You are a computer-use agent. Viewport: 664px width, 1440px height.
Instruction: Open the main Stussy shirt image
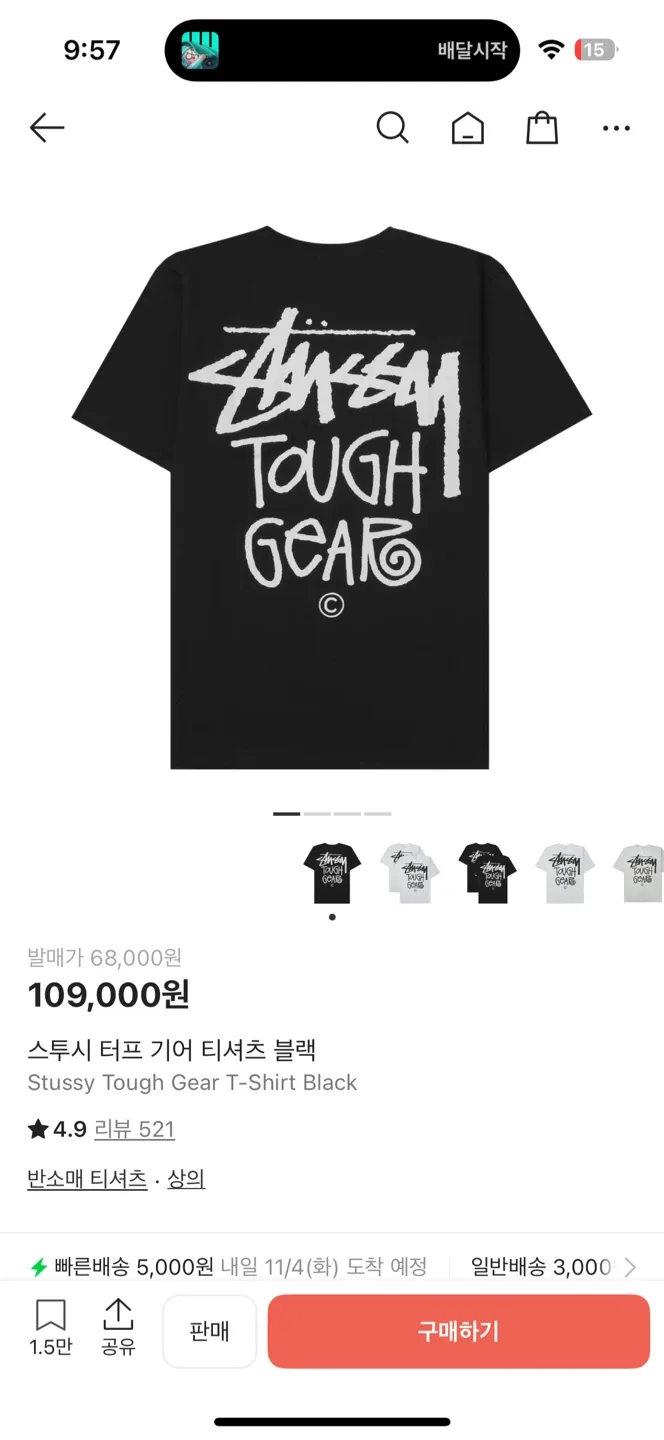coord(332,497)
